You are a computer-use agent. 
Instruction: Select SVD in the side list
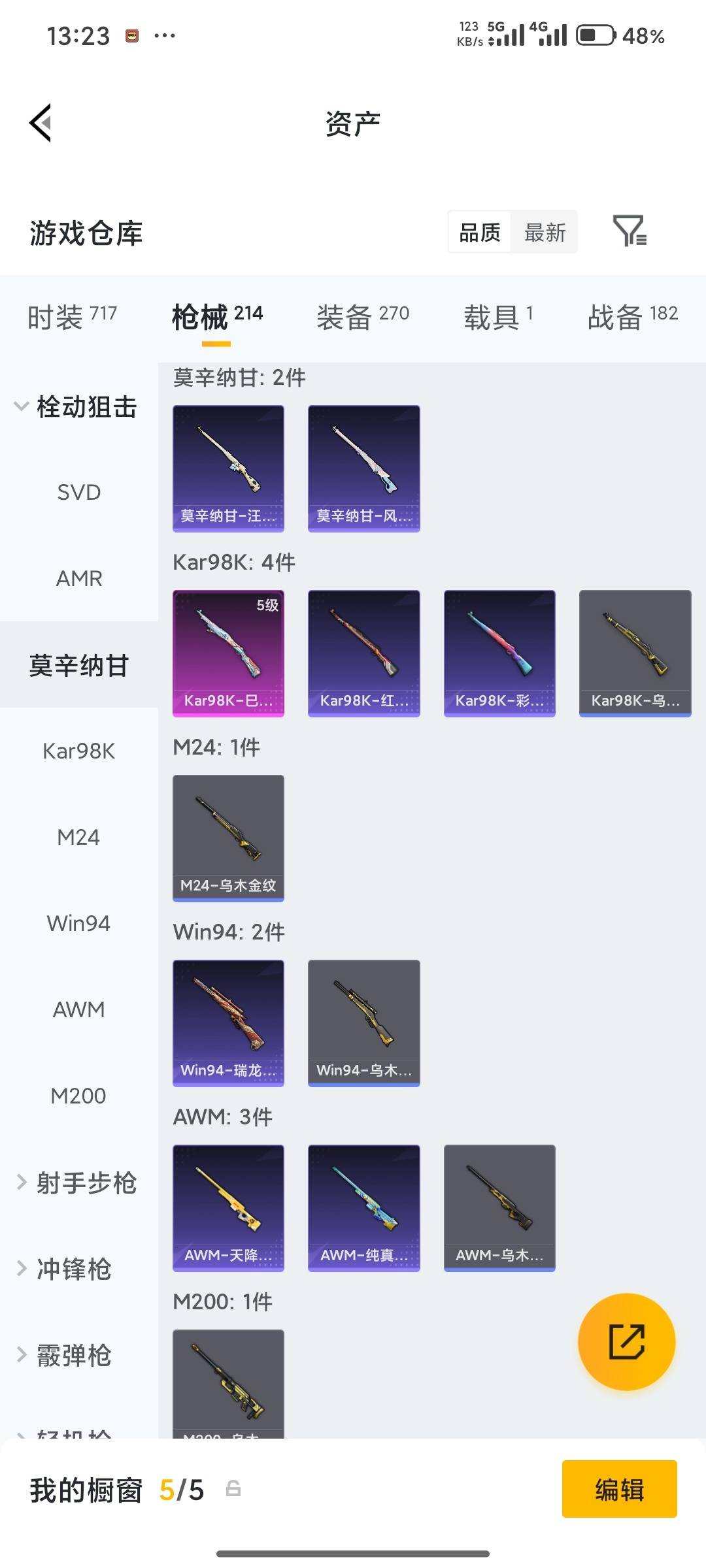coord(78,493)
